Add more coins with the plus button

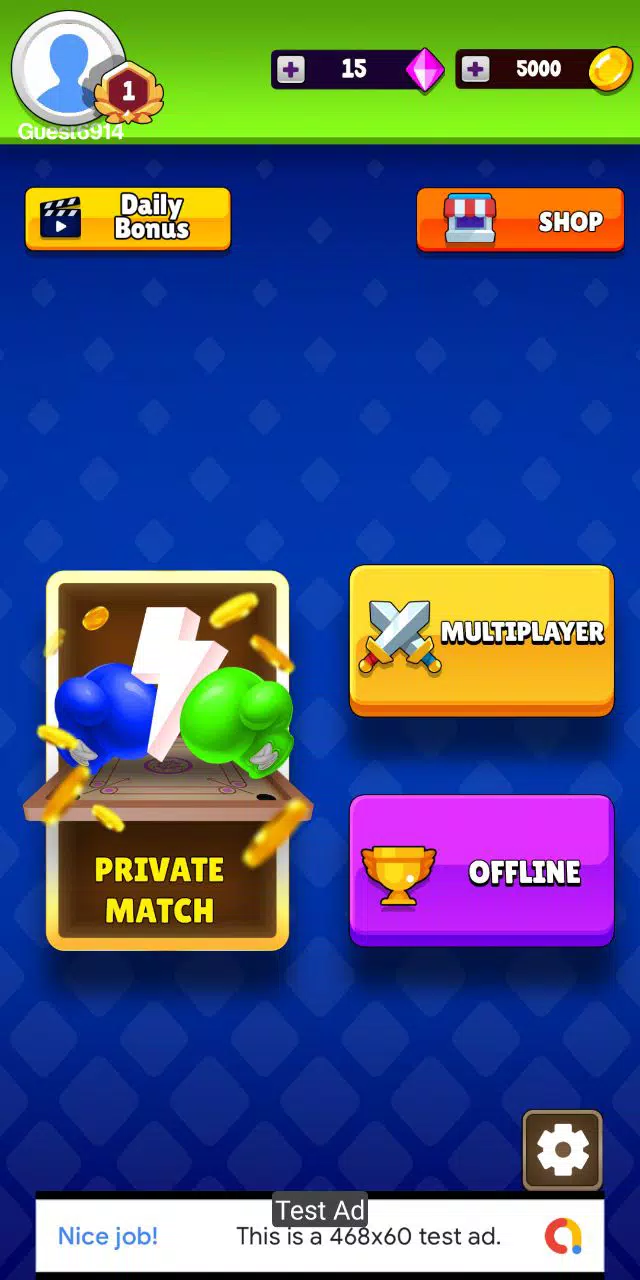475,69
